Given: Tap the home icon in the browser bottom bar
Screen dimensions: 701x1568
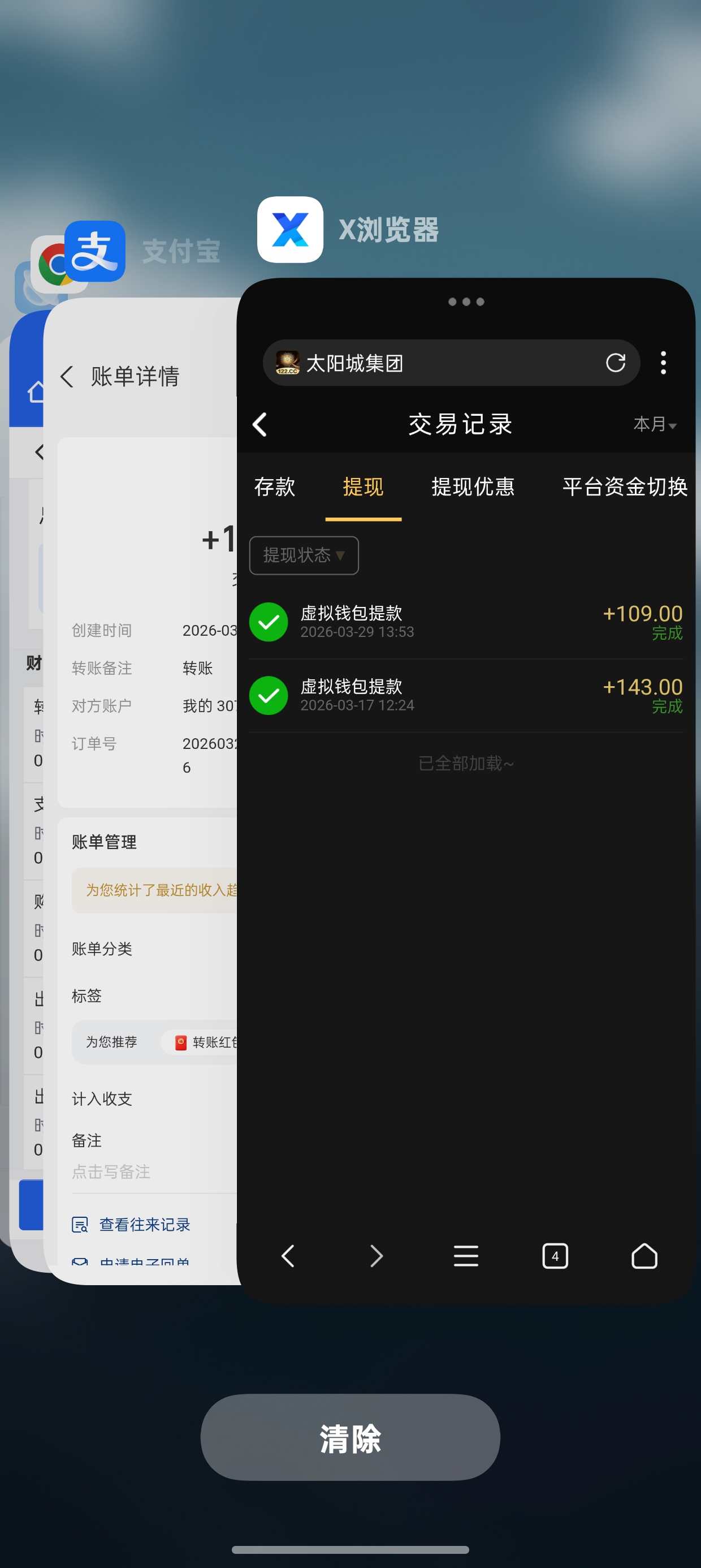Looking at the screenshot, I should coord(644,1256).
